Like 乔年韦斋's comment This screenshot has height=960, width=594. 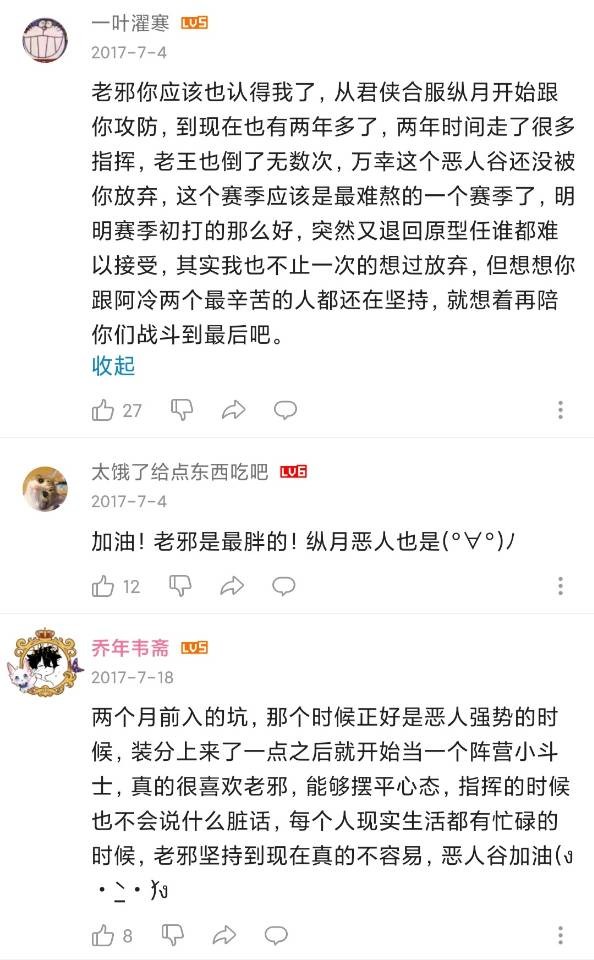[103, 935]
